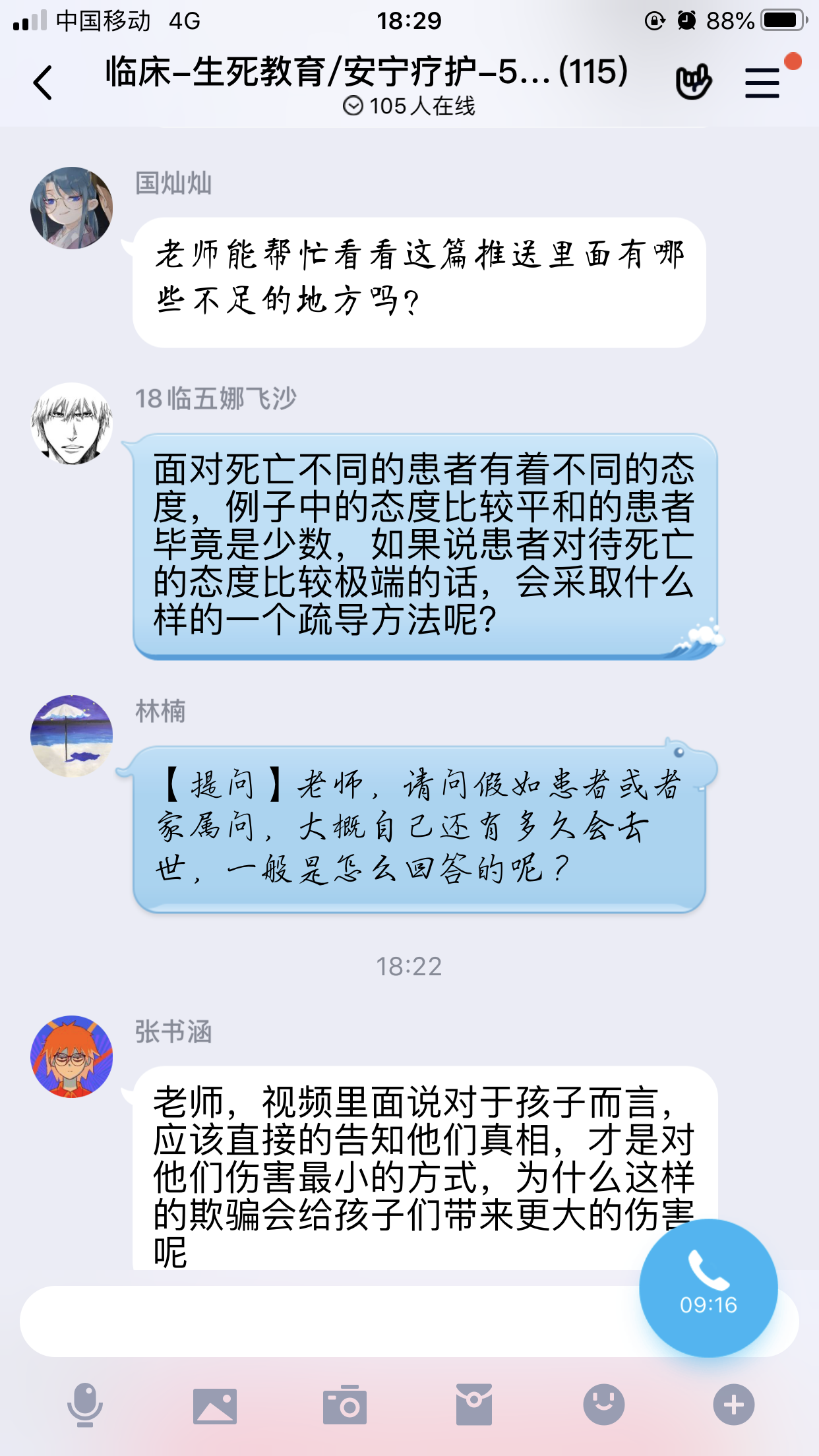View 张书涵's avatar profile

tap(72, 1056)
